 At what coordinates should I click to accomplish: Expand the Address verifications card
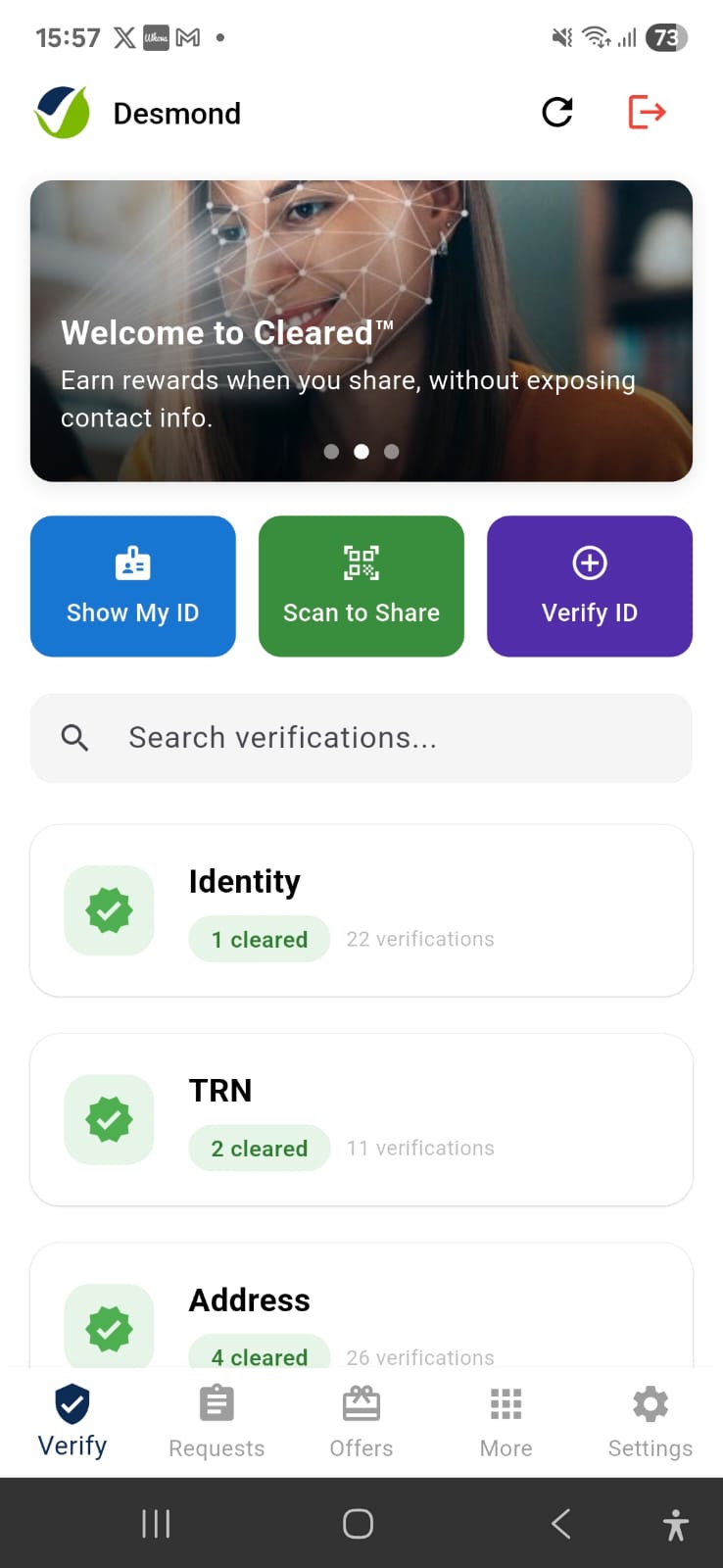[361, 1313]
